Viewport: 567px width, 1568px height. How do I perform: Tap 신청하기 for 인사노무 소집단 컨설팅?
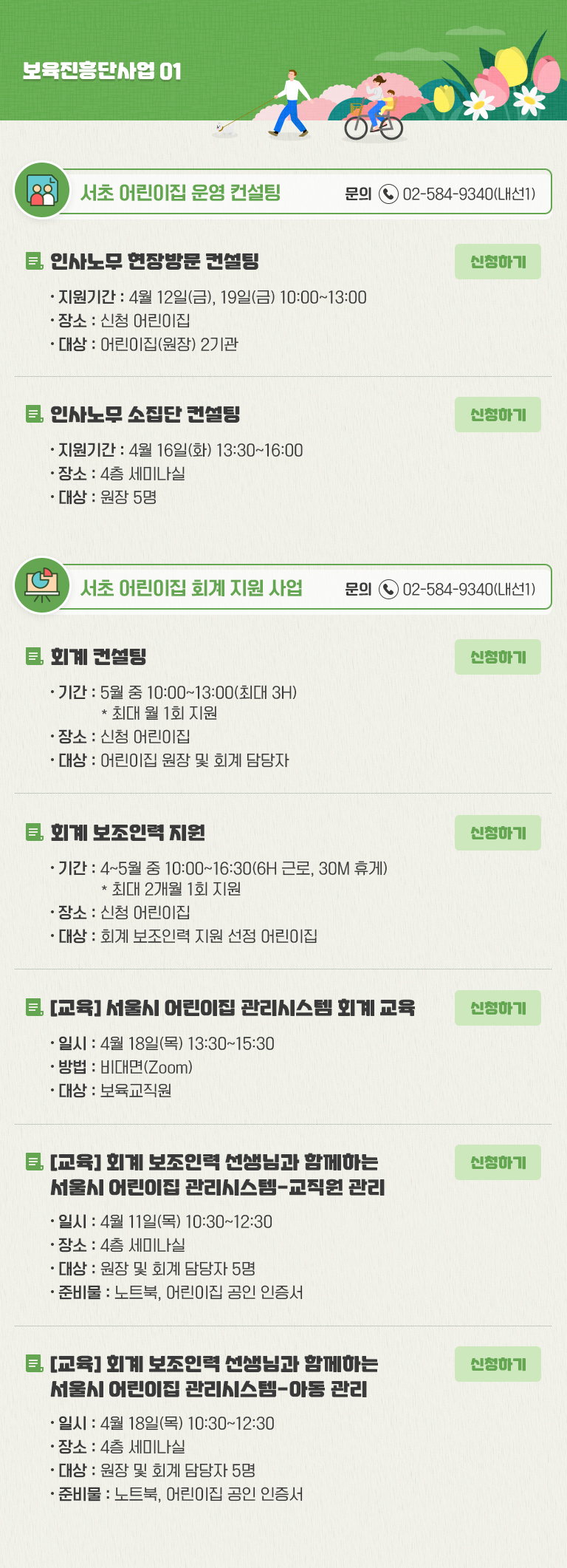tap(498, 415)
